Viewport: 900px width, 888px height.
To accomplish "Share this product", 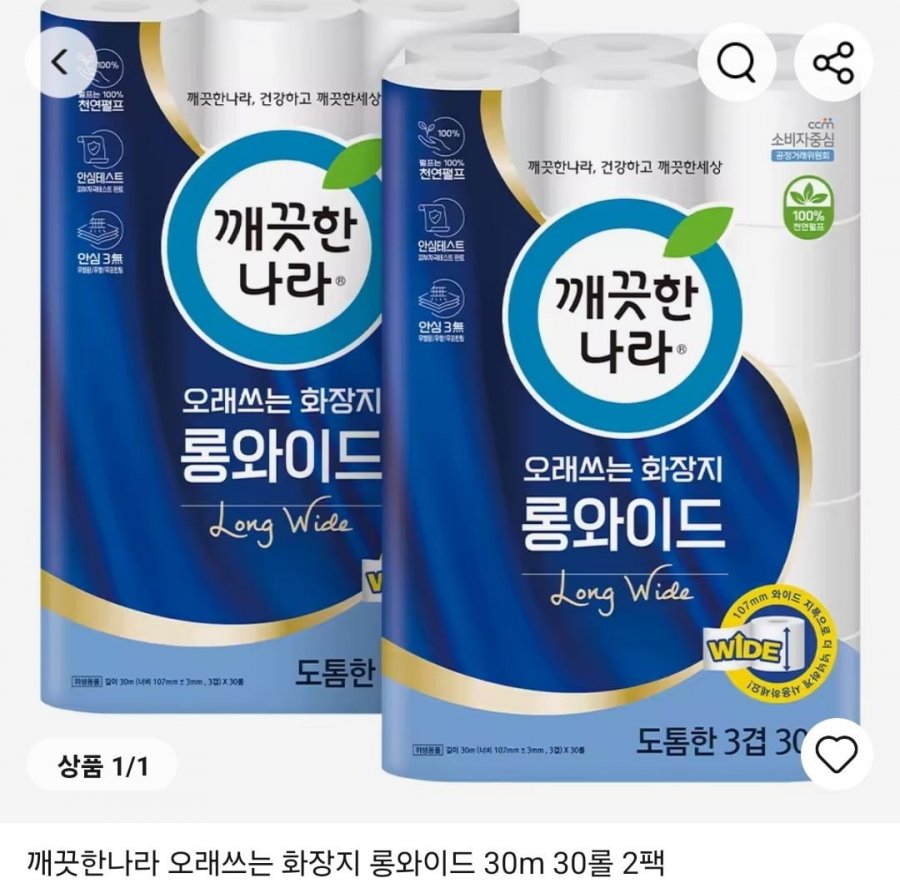I will click(833, 63).
